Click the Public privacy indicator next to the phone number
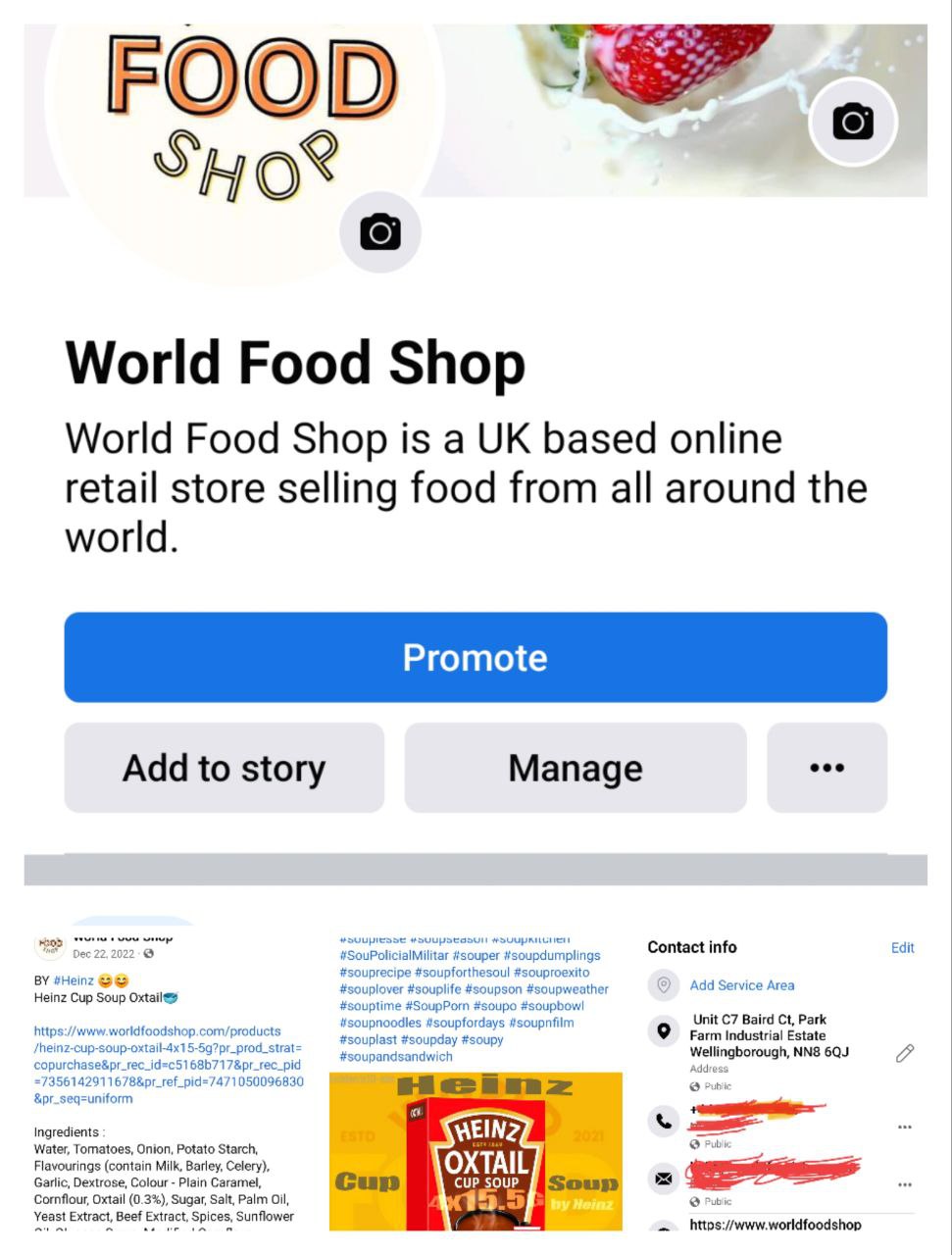The height and width of the screenshot is (1255, 952). (x=708, y=1143)
